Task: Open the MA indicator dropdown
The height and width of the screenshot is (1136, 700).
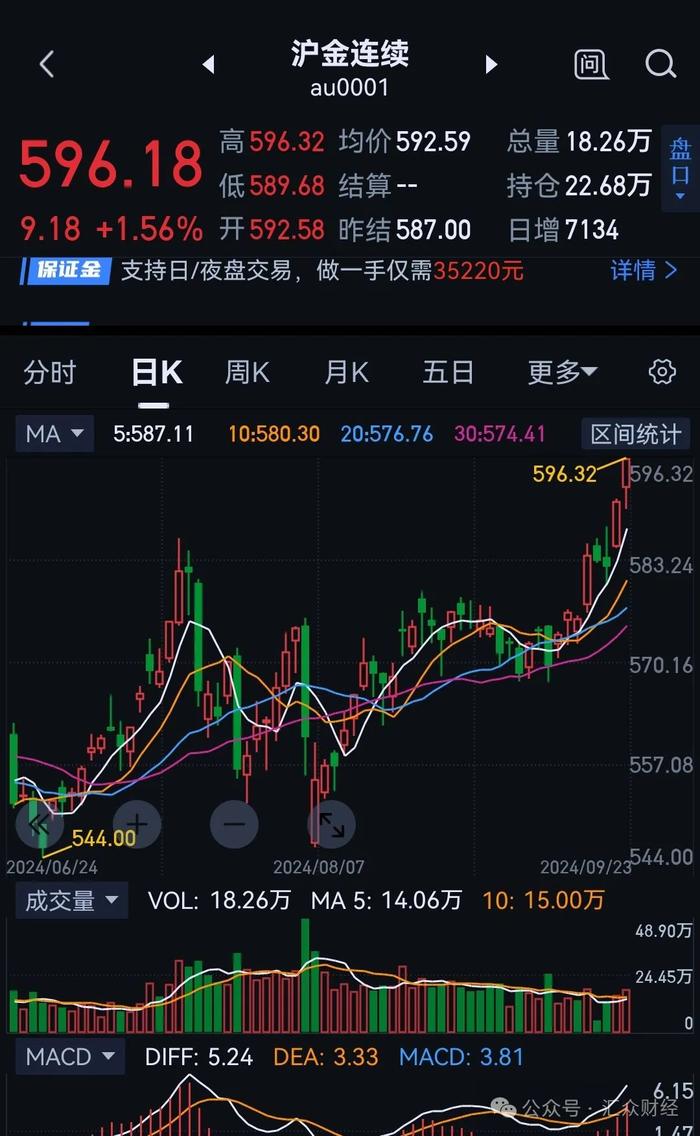Action: pos(54,434)
